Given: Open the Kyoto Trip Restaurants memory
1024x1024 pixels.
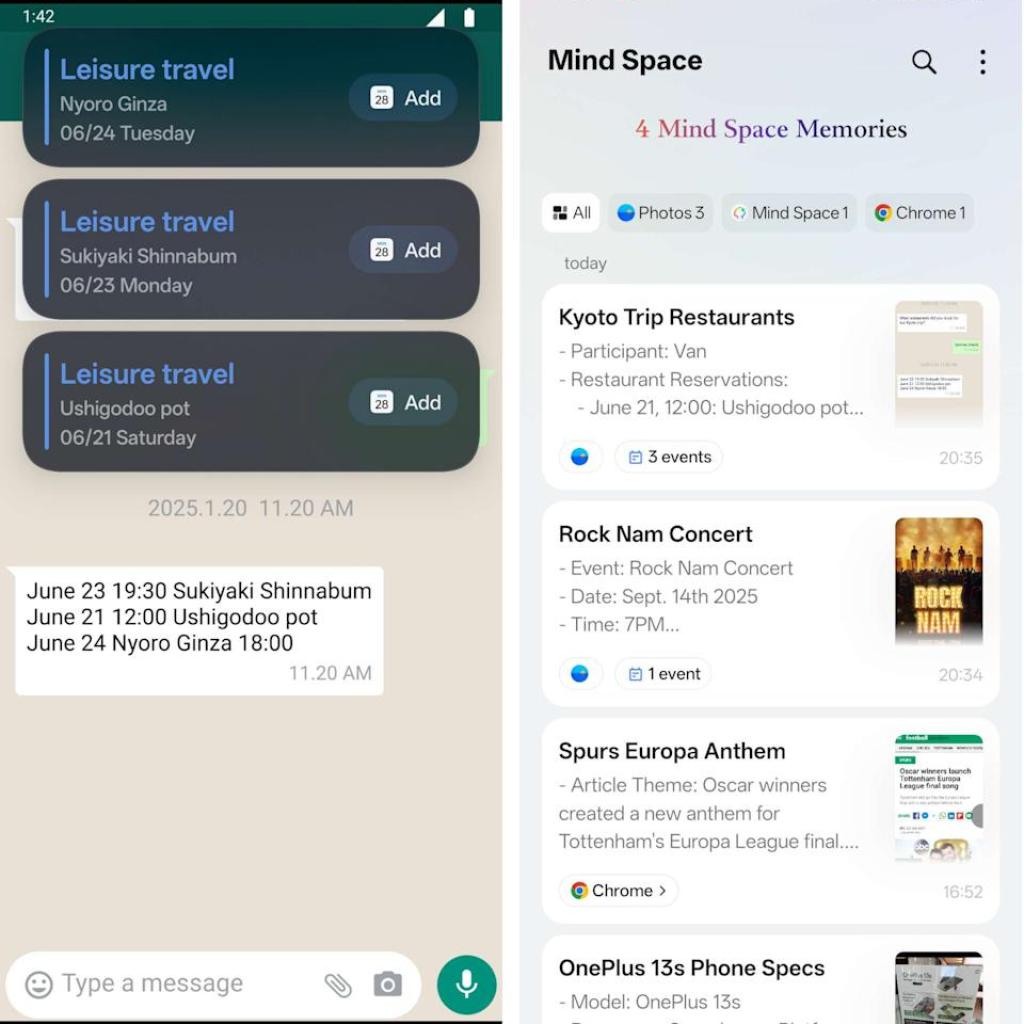Looking at the screenshot, I should click(x=710, y=360).
